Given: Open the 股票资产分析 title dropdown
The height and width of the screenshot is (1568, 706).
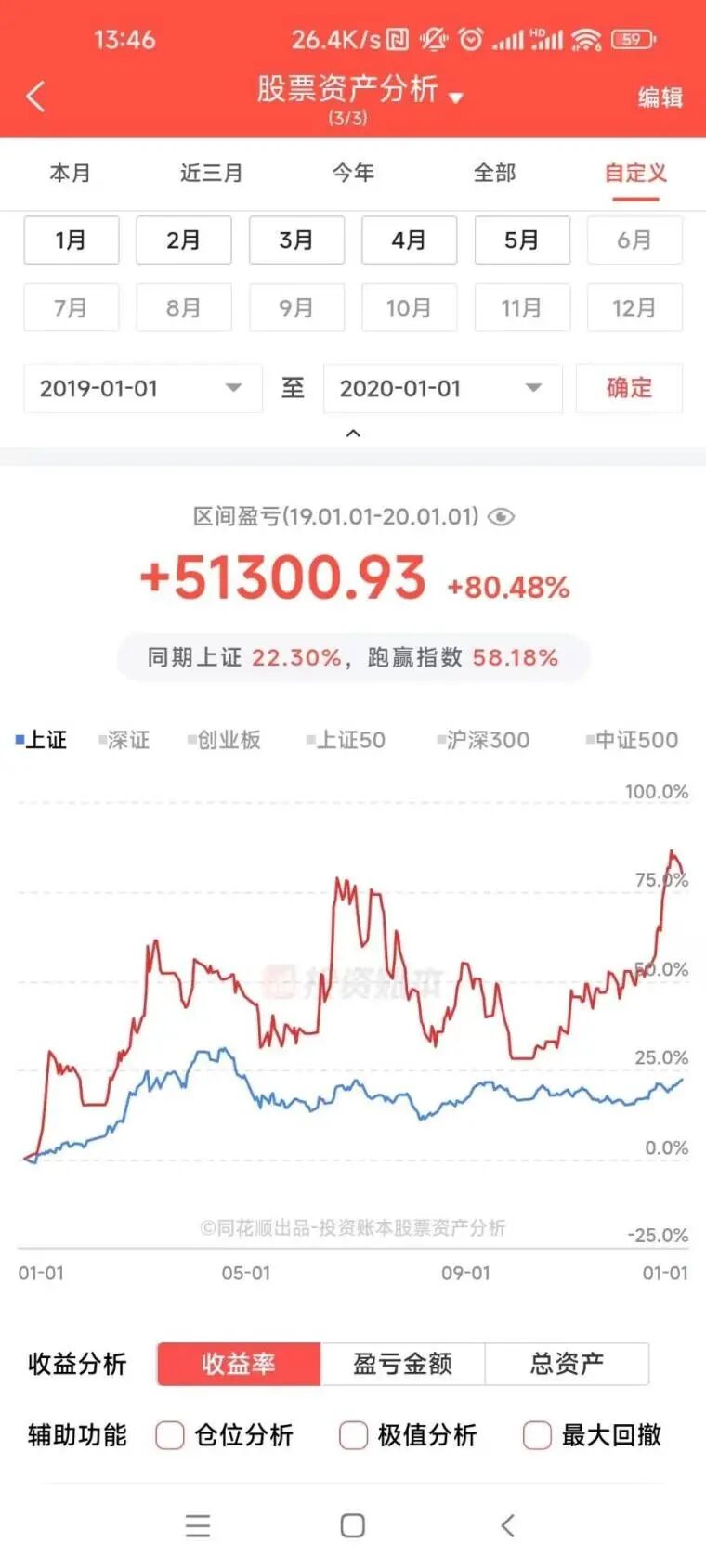Looking at the screenshot, I should [360, 91].
